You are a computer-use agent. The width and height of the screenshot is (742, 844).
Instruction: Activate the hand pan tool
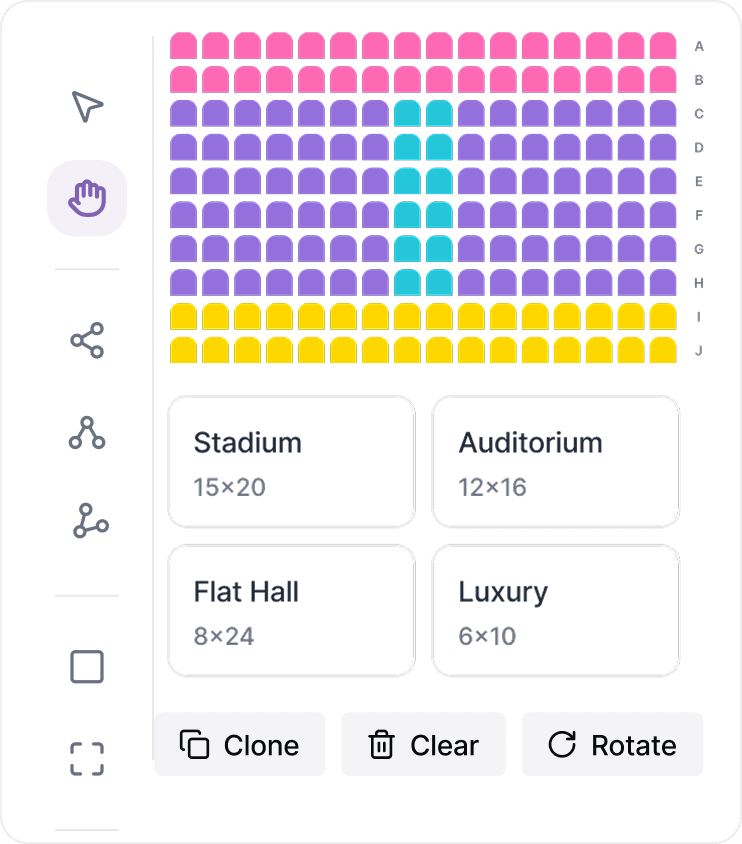[x=87, y=198]
